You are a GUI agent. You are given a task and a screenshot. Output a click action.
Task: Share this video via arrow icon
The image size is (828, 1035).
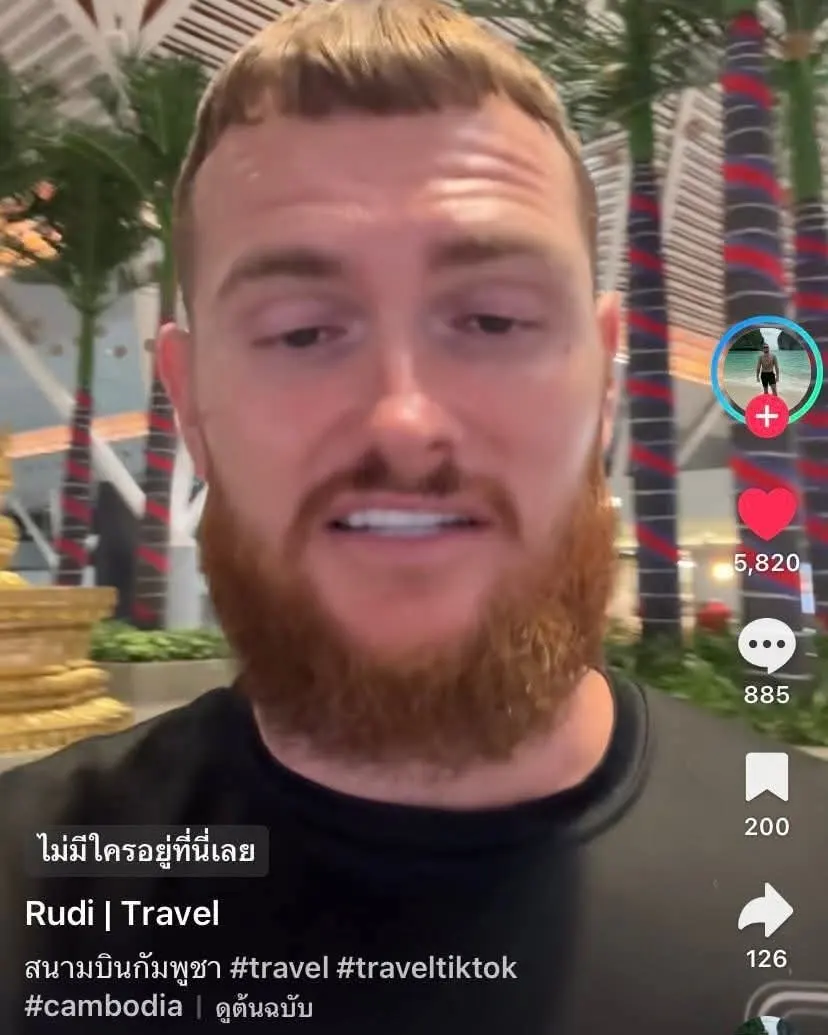(x=766, y=910)
